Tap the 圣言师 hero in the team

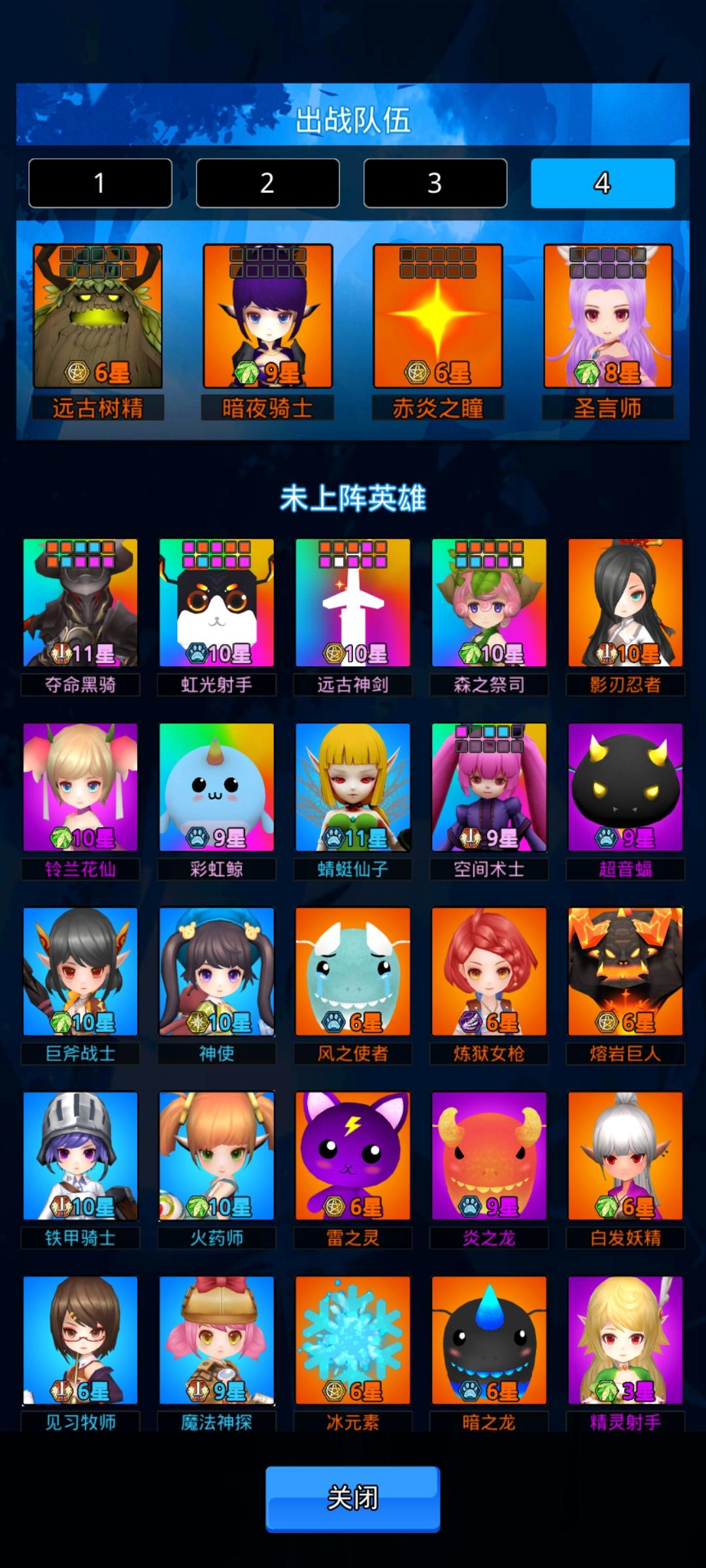tap(608, 317)
